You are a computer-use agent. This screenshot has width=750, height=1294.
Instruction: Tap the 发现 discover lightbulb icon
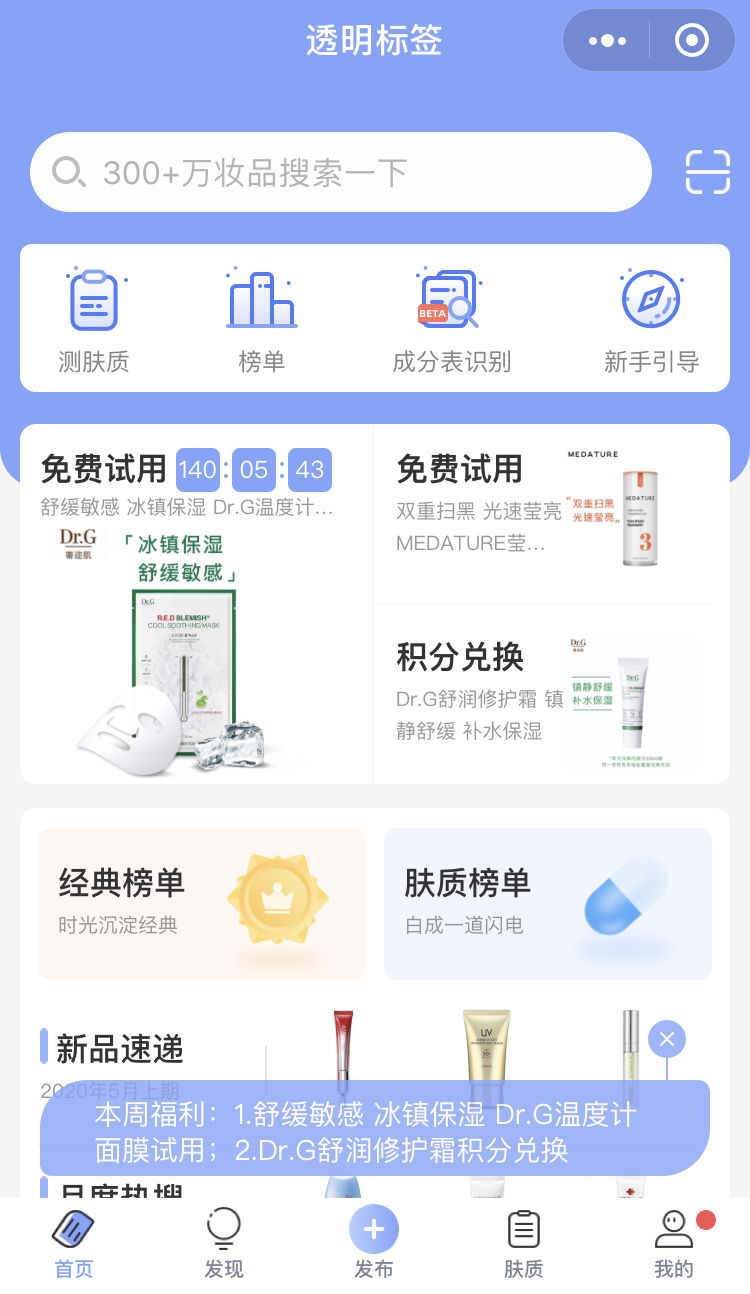223,1228
